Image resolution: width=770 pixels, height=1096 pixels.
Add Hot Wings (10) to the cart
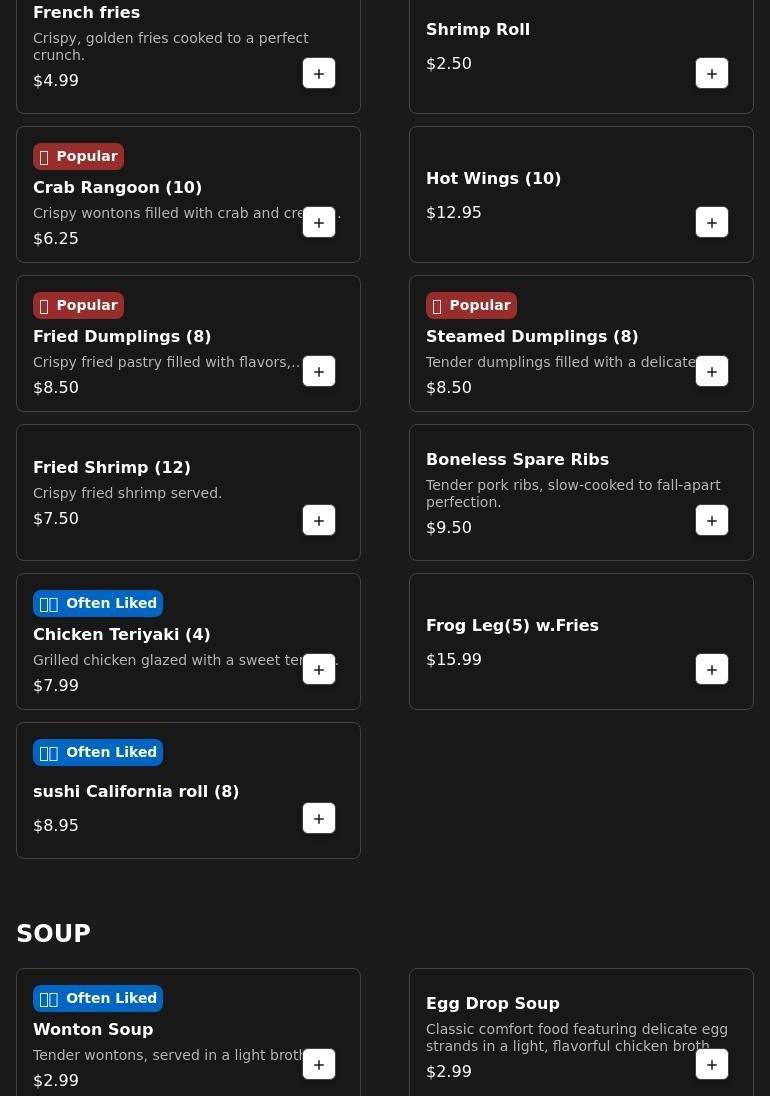712,222
